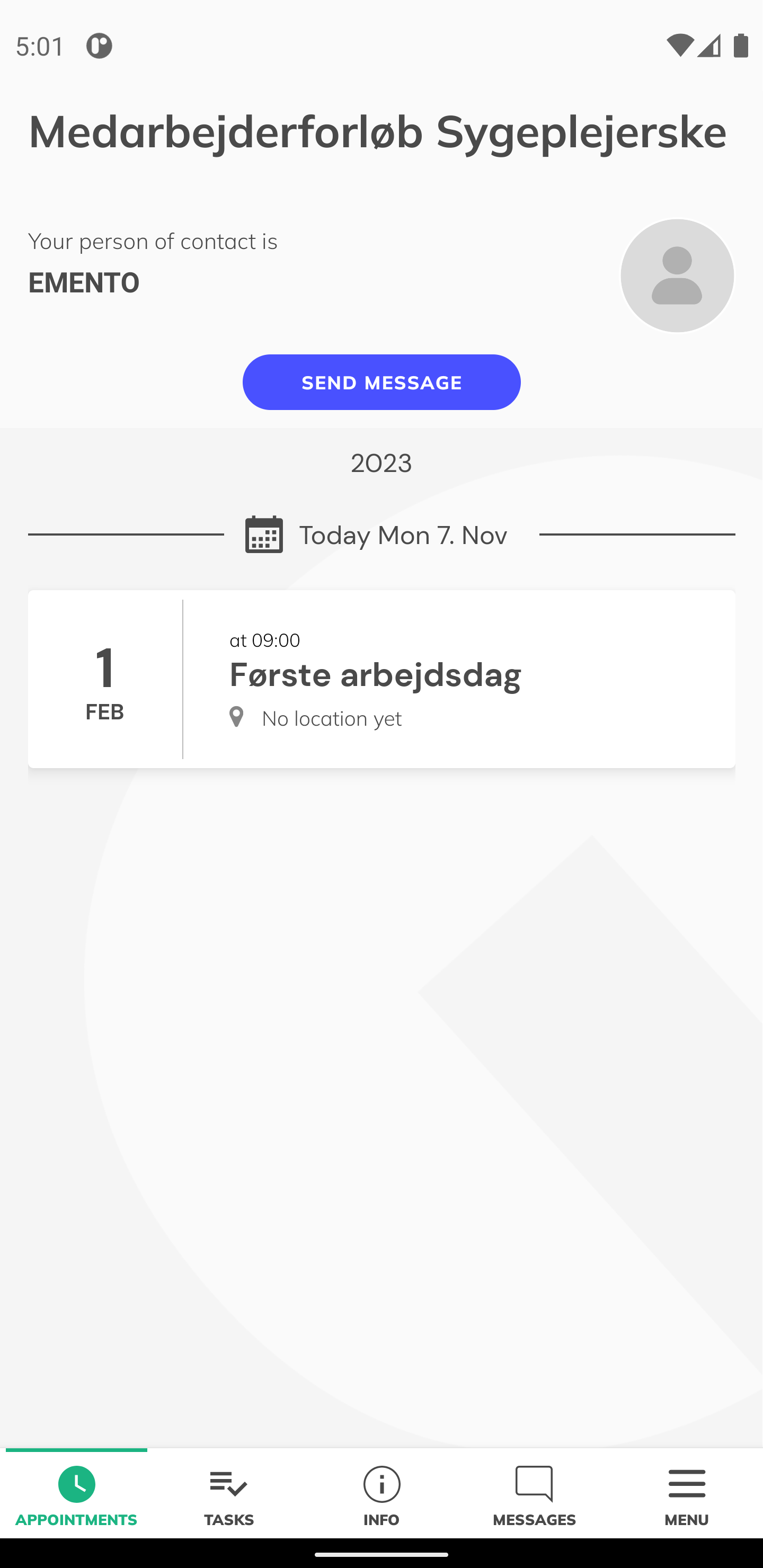Select the Appointments tab
Viewport: 763px width, 1568px height.
[x=76, y=1494]
